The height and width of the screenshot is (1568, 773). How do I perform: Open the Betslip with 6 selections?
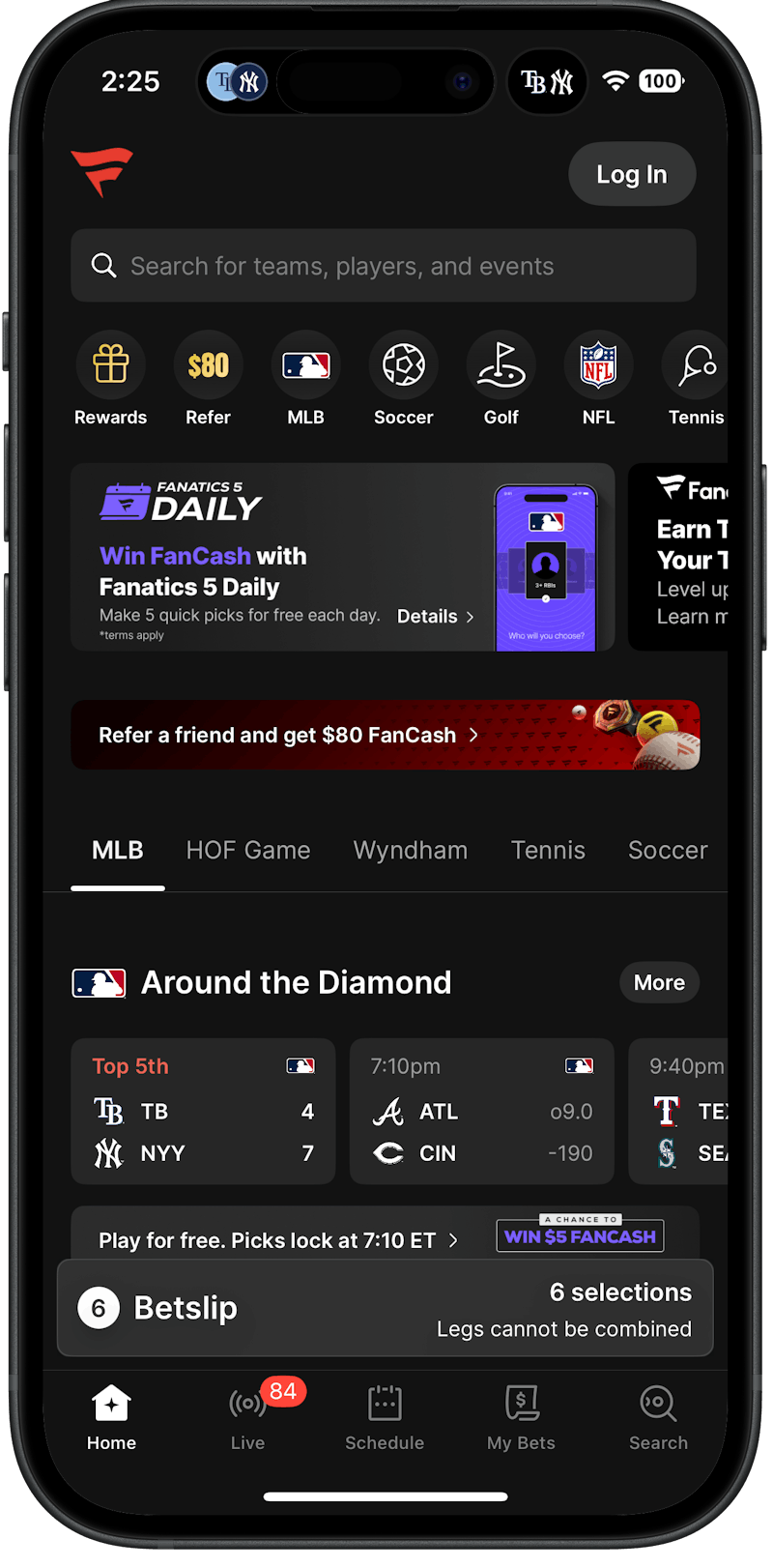(x=385, y=1308)
